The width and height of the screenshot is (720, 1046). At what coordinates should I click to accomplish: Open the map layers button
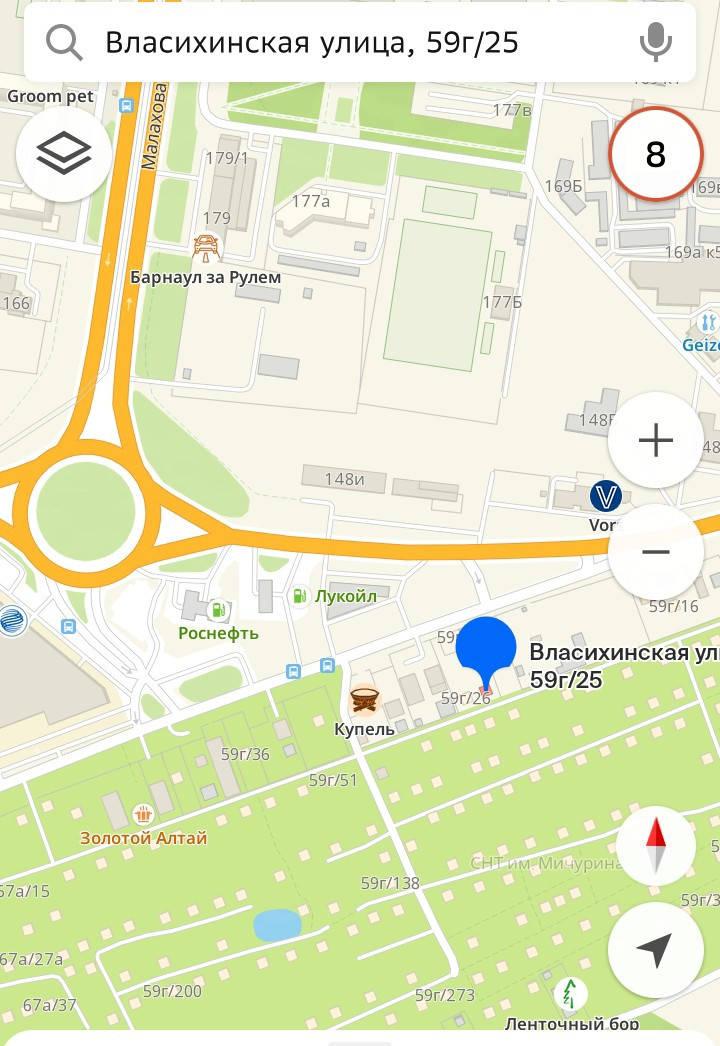64,153
